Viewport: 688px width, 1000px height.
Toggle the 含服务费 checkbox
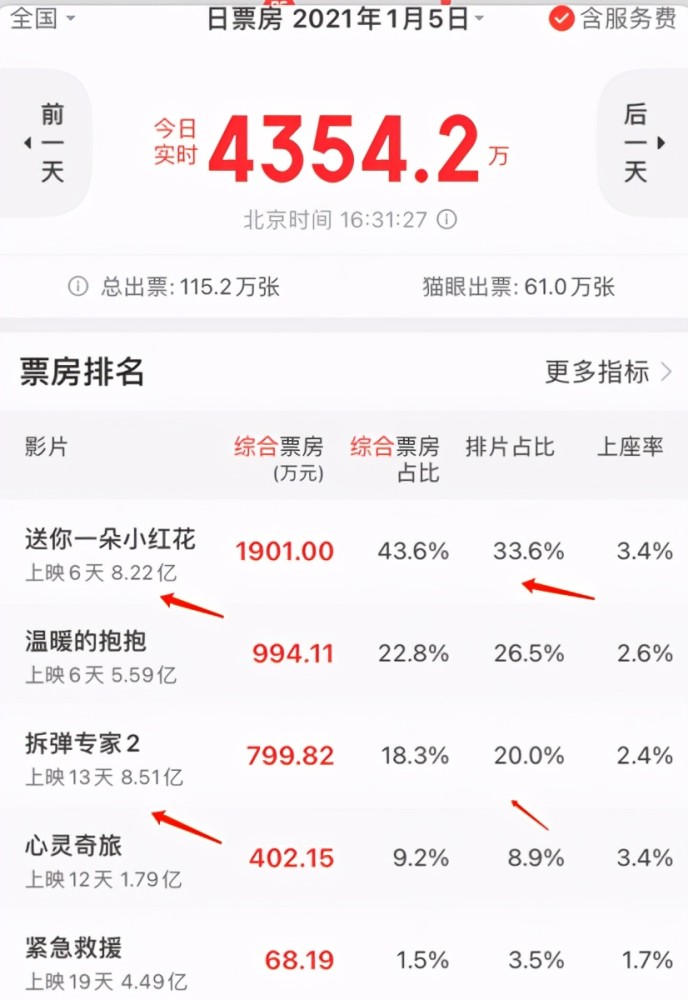(x=562, y=18)
